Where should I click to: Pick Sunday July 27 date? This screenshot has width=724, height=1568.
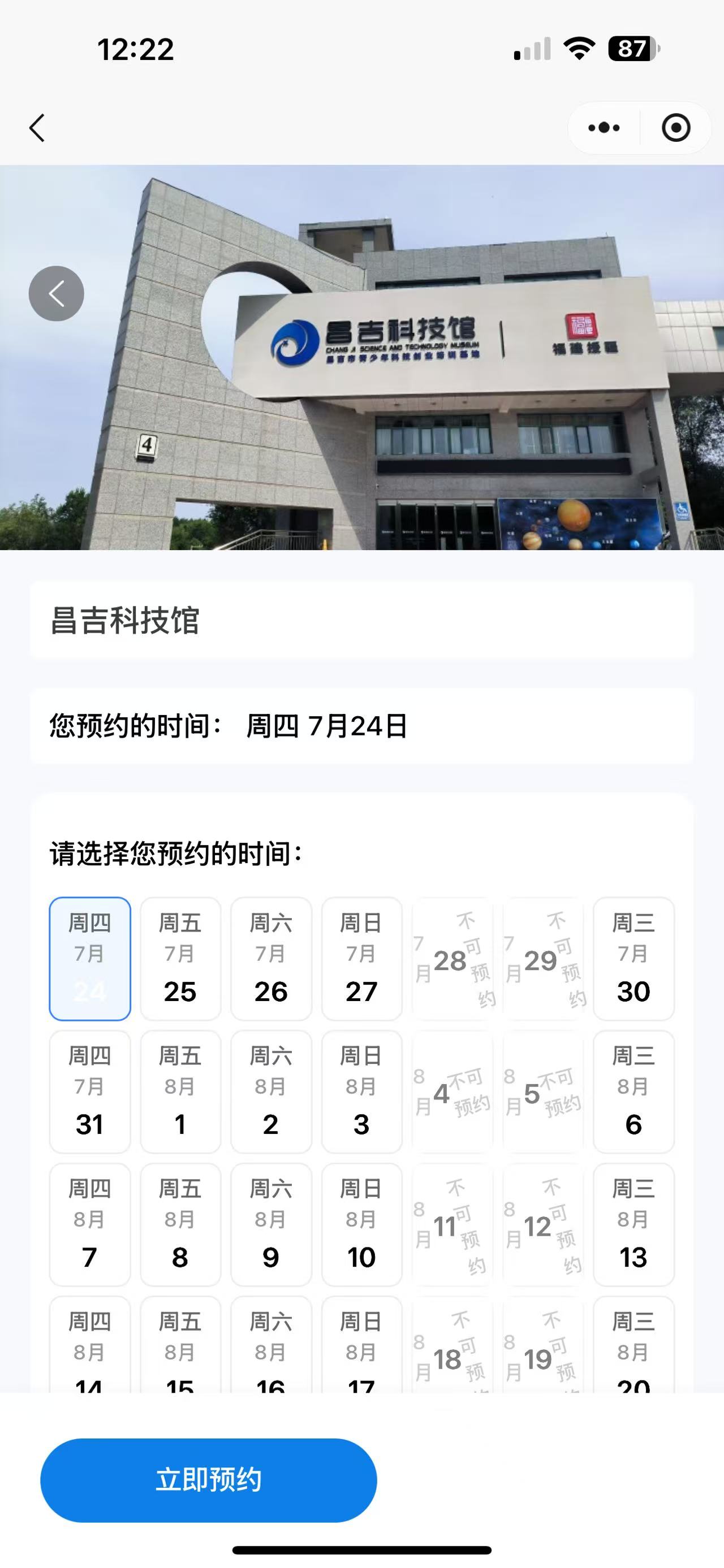tap(361, 958)
